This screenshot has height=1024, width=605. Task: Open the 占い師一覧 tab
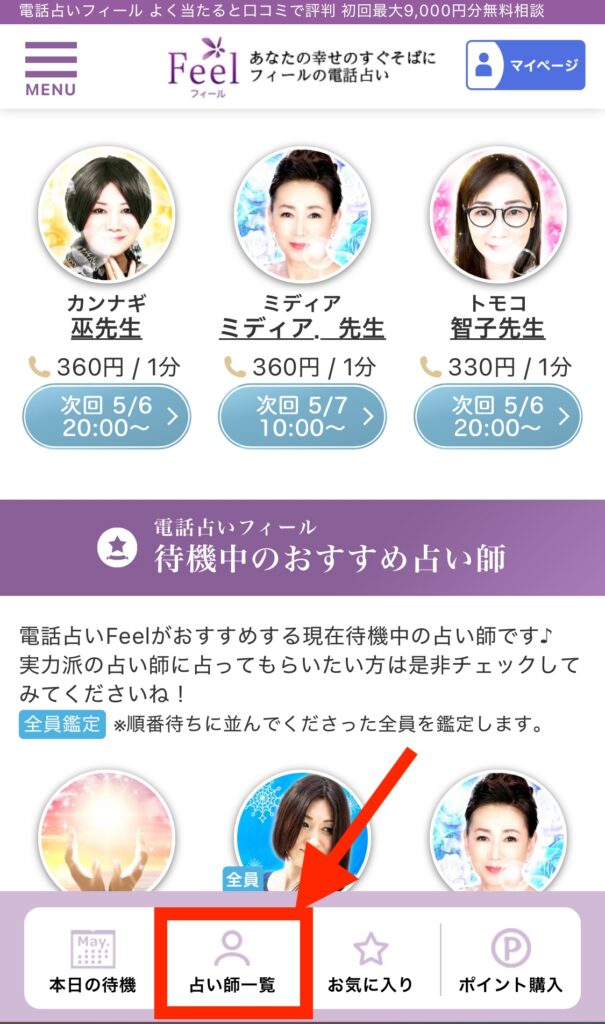point(232,961)
